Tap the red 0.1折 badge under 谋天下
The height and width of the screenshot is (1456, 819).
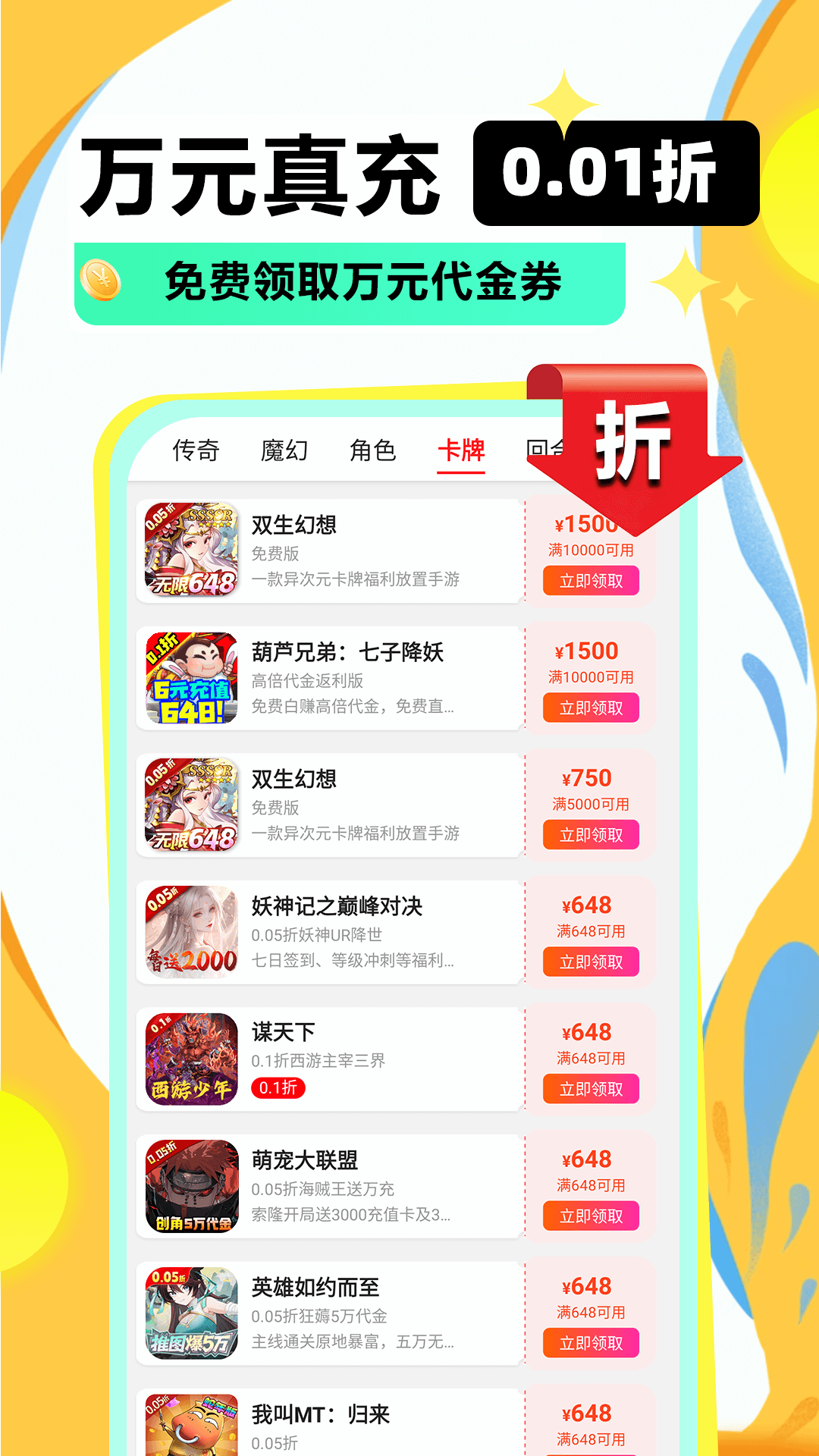[x=280, y=1087]
